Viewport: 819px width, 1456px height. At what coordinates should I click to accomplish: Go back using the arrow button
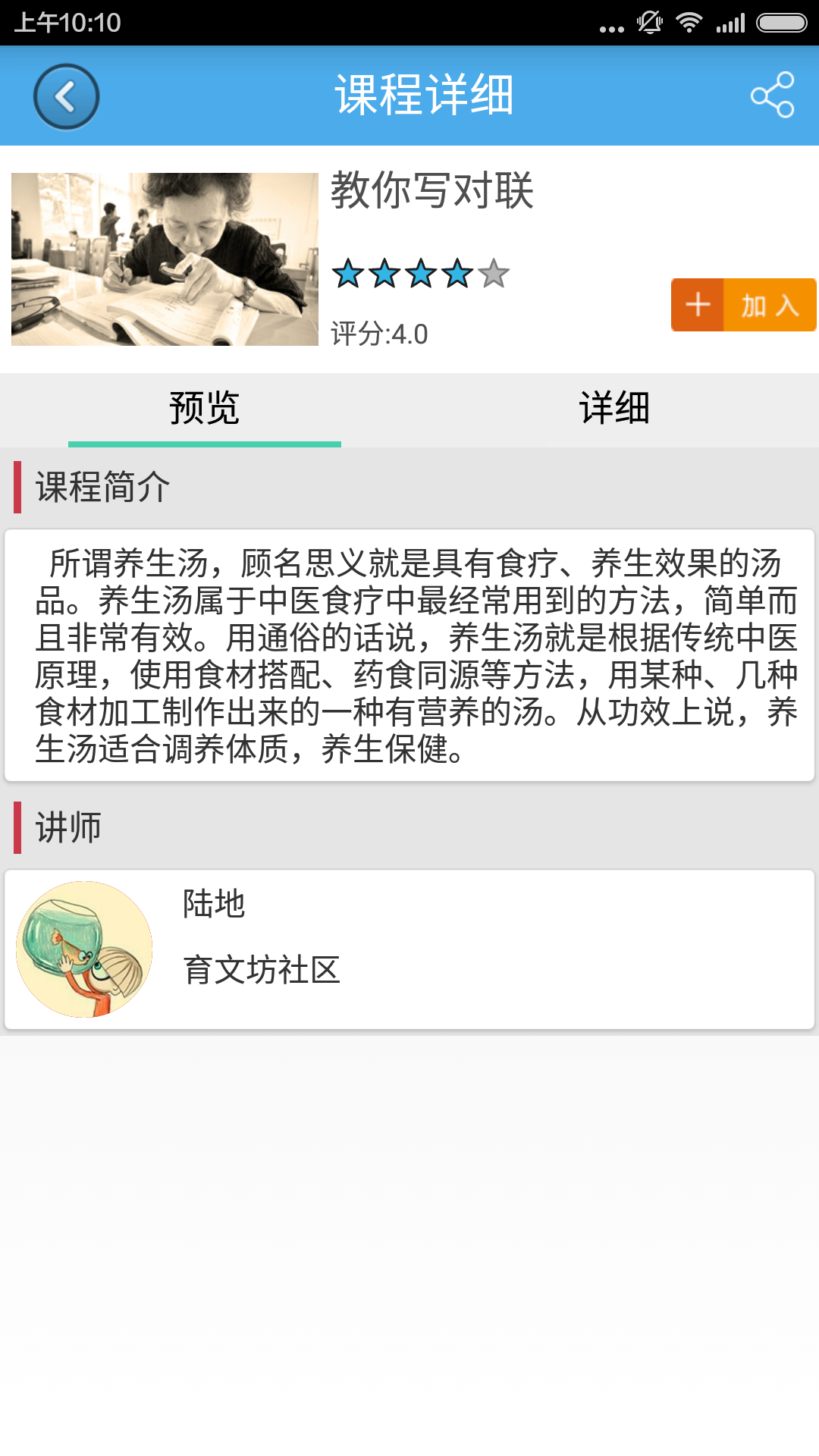tap(66, 96)
